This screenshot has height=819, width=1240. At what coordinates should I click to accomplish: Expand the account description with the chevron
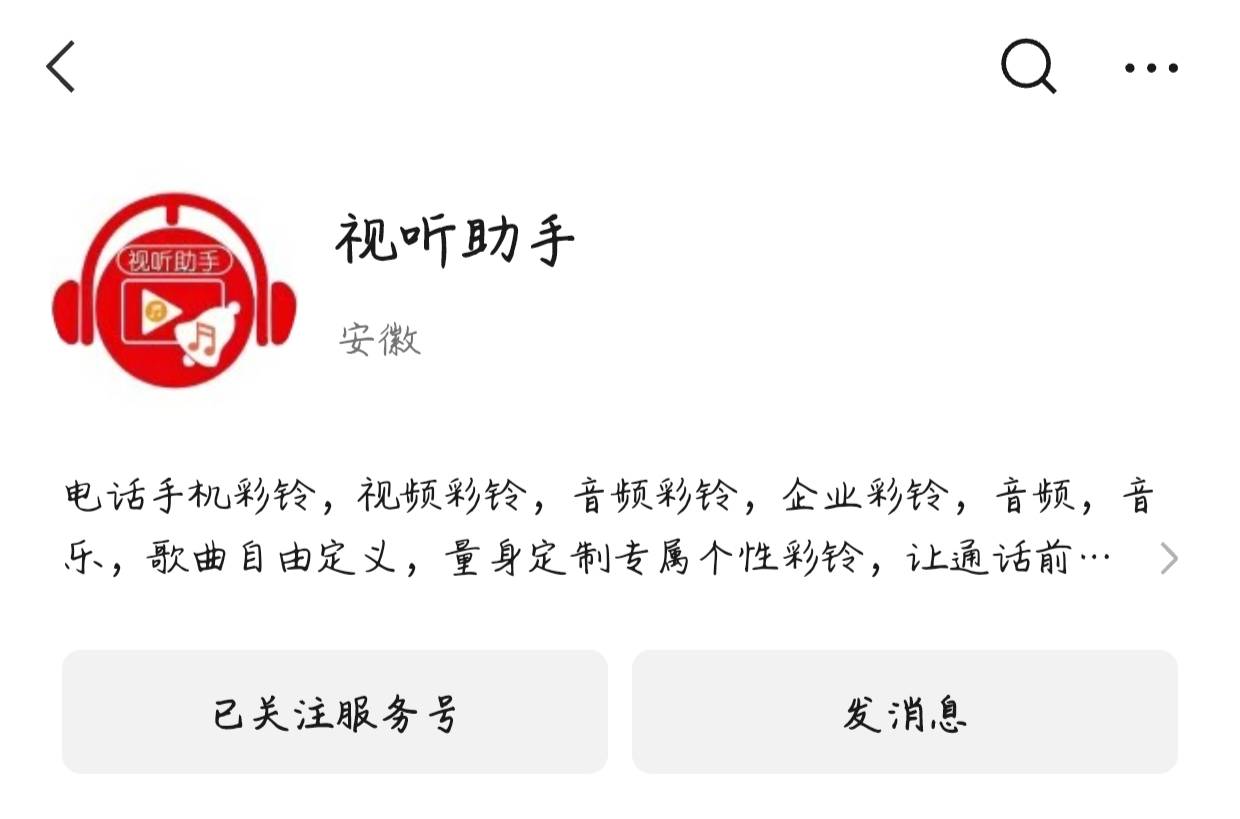click(x=1168, y=559)
